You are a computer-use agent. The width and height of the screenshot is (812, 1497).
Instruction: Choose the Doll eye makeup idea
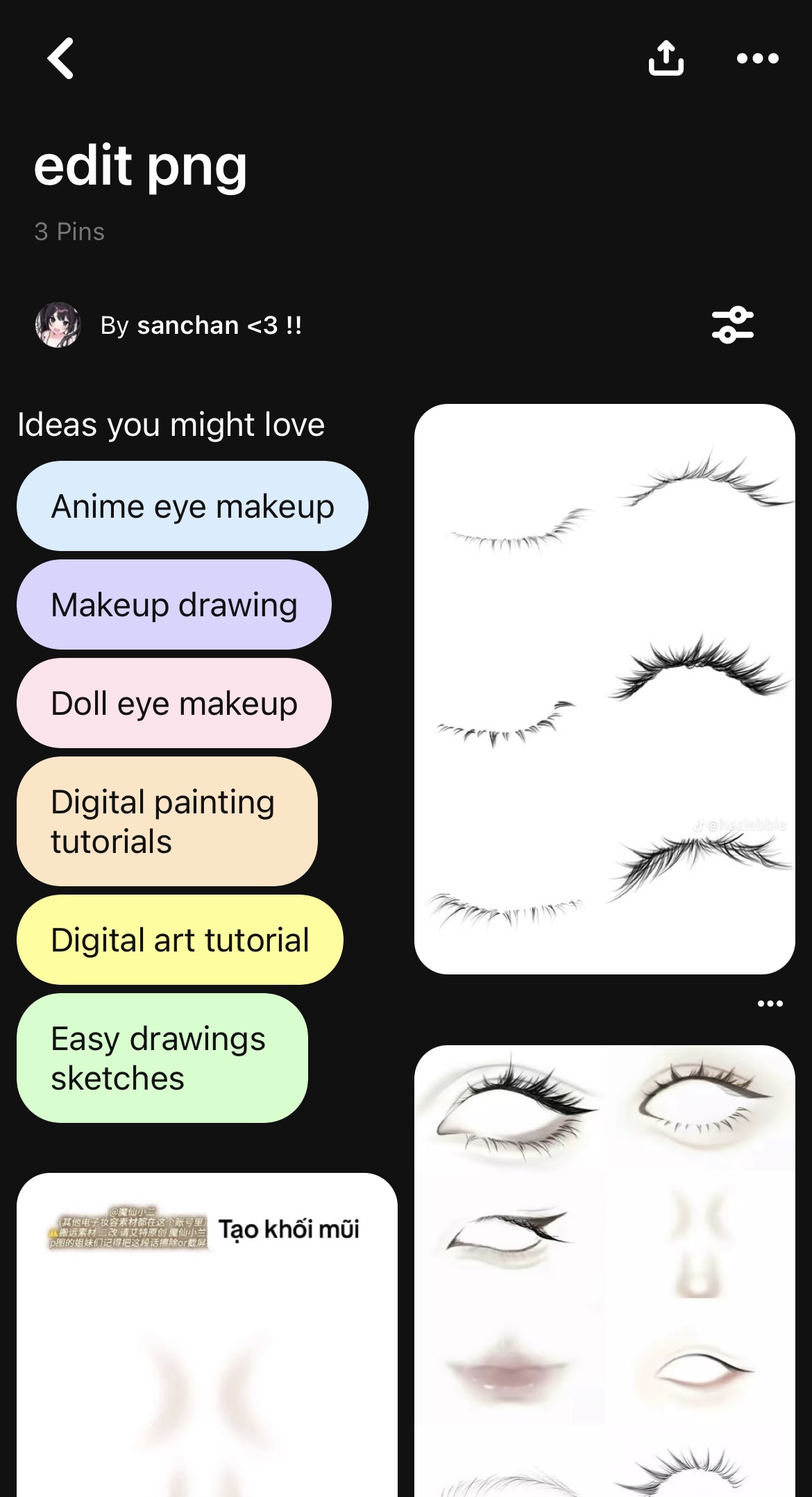click(174, 703)
